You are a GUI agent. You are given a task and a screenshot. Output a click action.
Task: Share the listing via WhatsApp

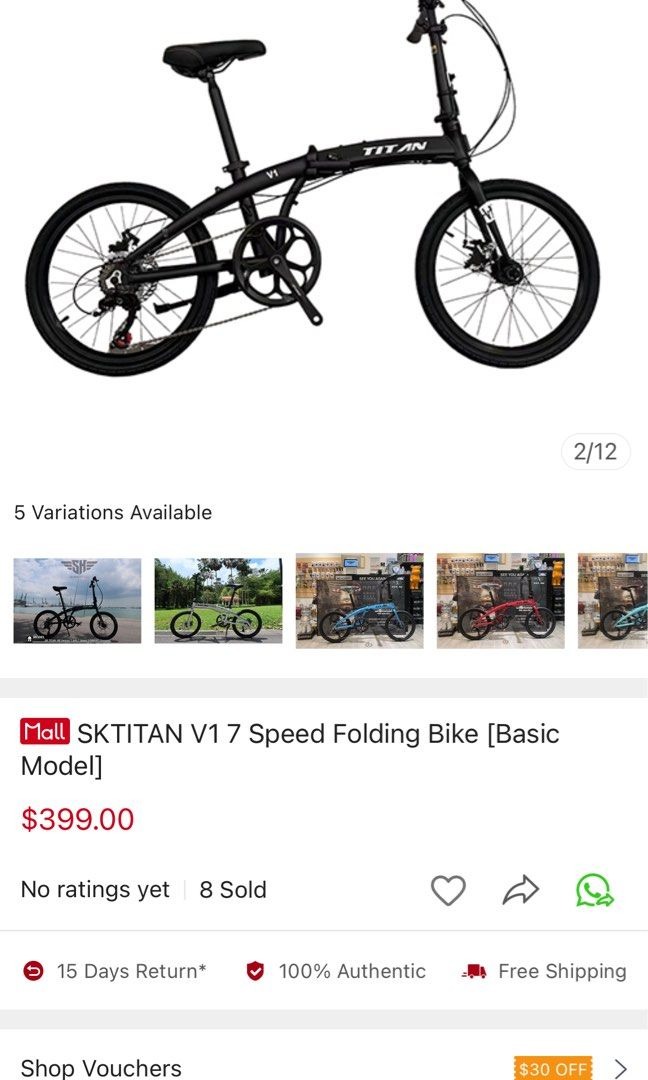tap(594, 890)
